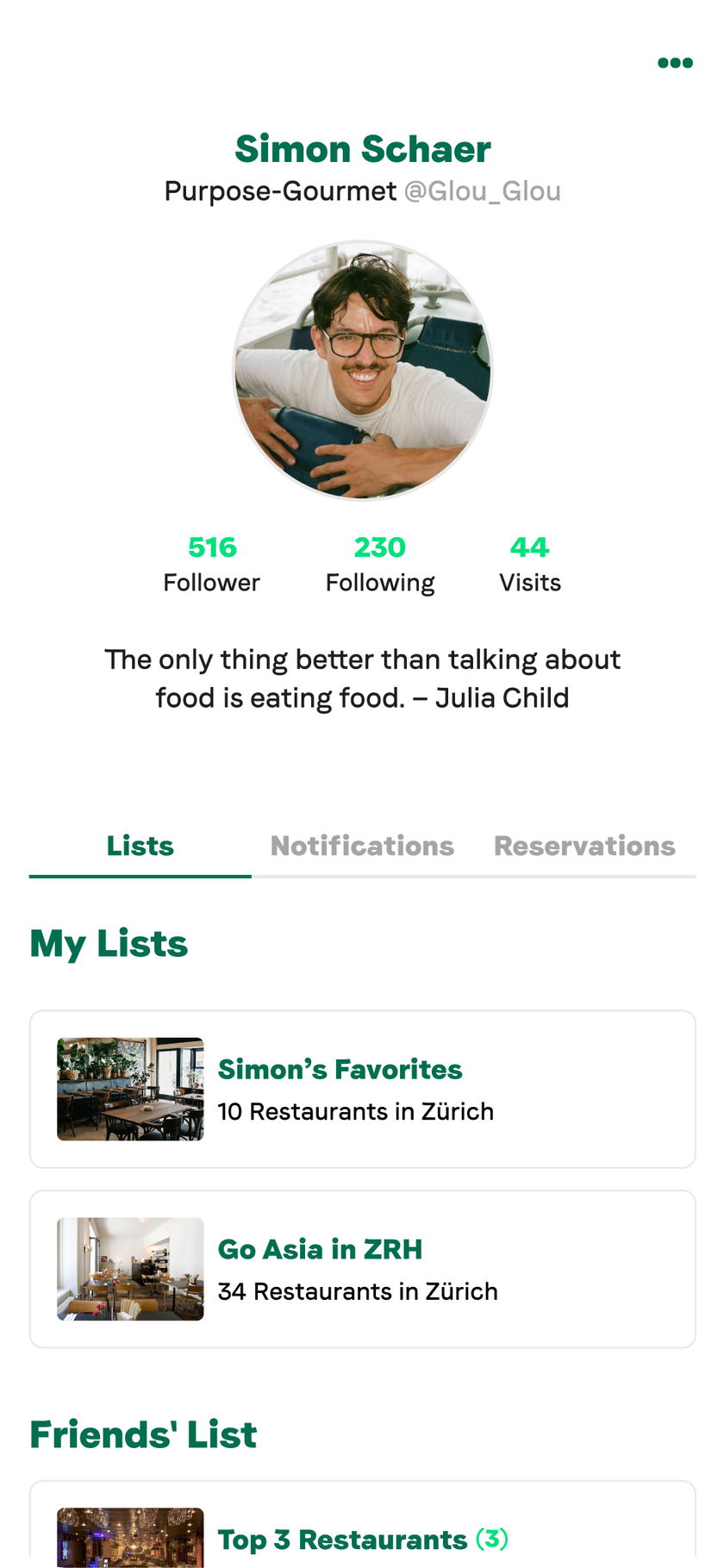
Task: Switch to the Notifications tab
Action: click(x=362, y=846)
